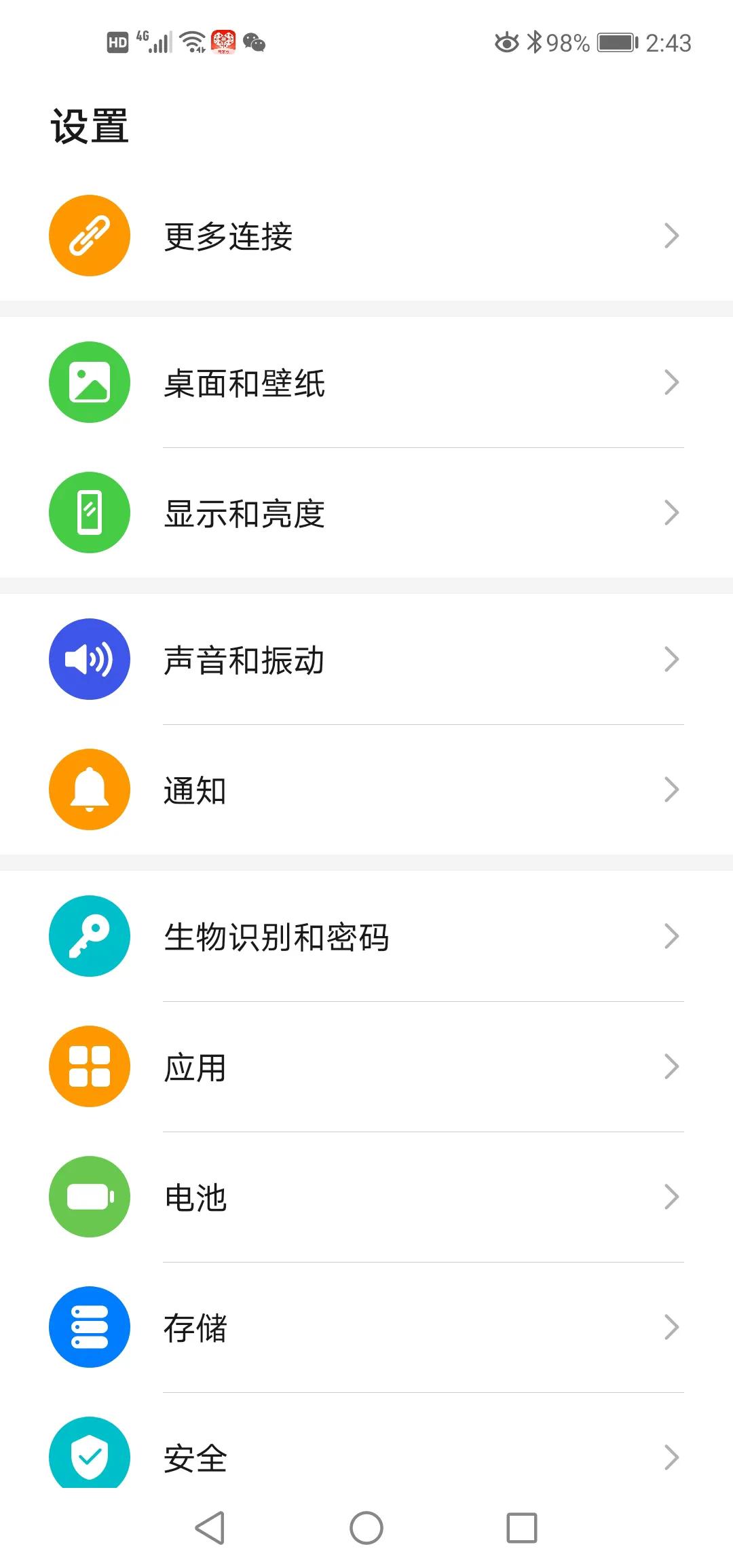733x1568 pixels.
Task: Select the 显示和亮度 screen icon
Action: tap(89, 513)
